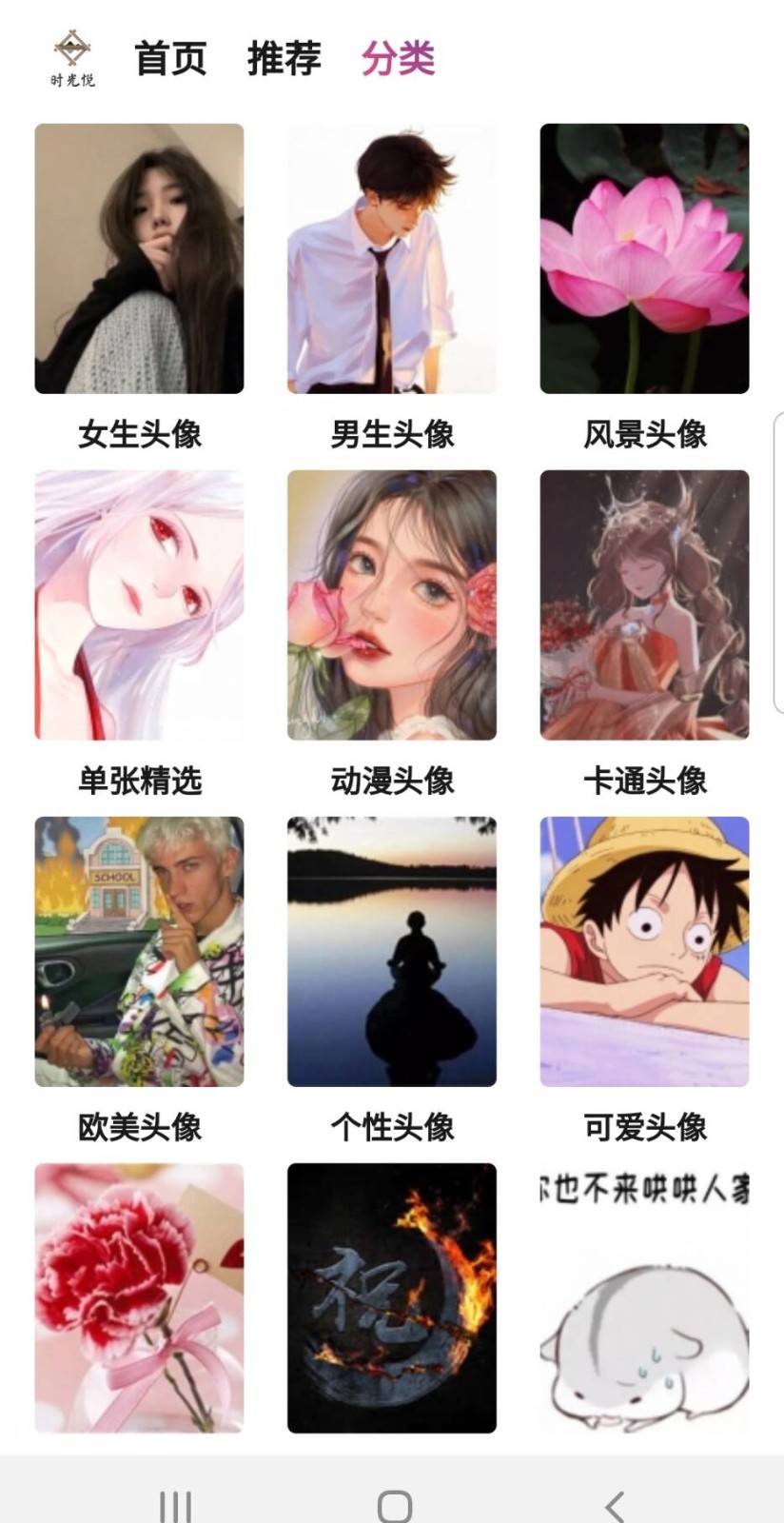View the 动漫头像 category
This screenshot has height=1523, width=784.
[x=392, y=605]
